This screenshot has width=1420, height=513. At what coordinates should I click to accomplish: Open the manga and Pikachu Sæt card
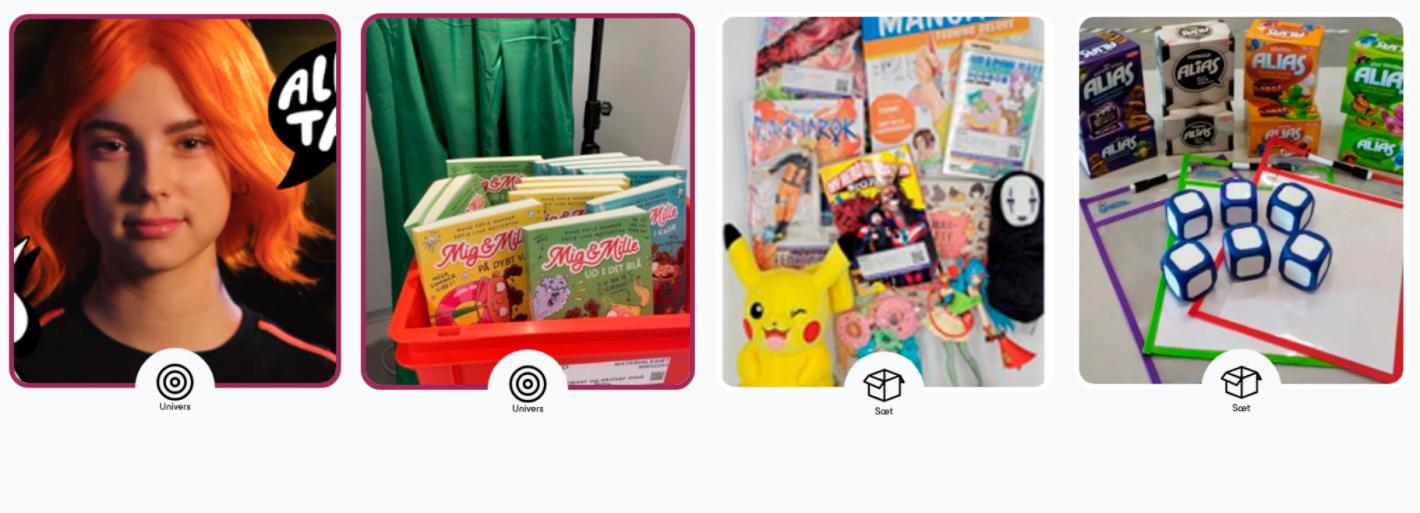(883, 200)
